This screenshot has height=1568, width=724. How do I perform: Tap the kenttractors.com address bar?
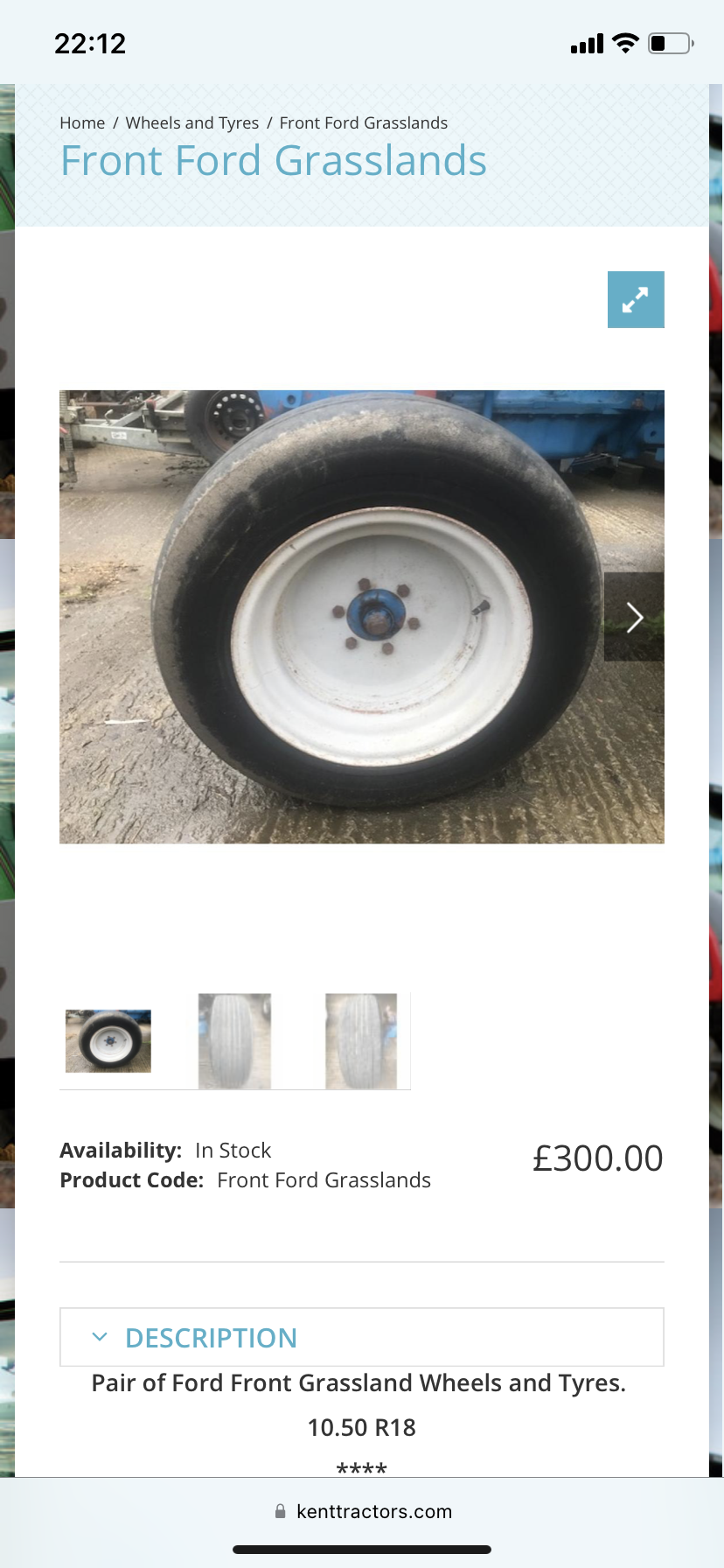tap(362, 1512)
